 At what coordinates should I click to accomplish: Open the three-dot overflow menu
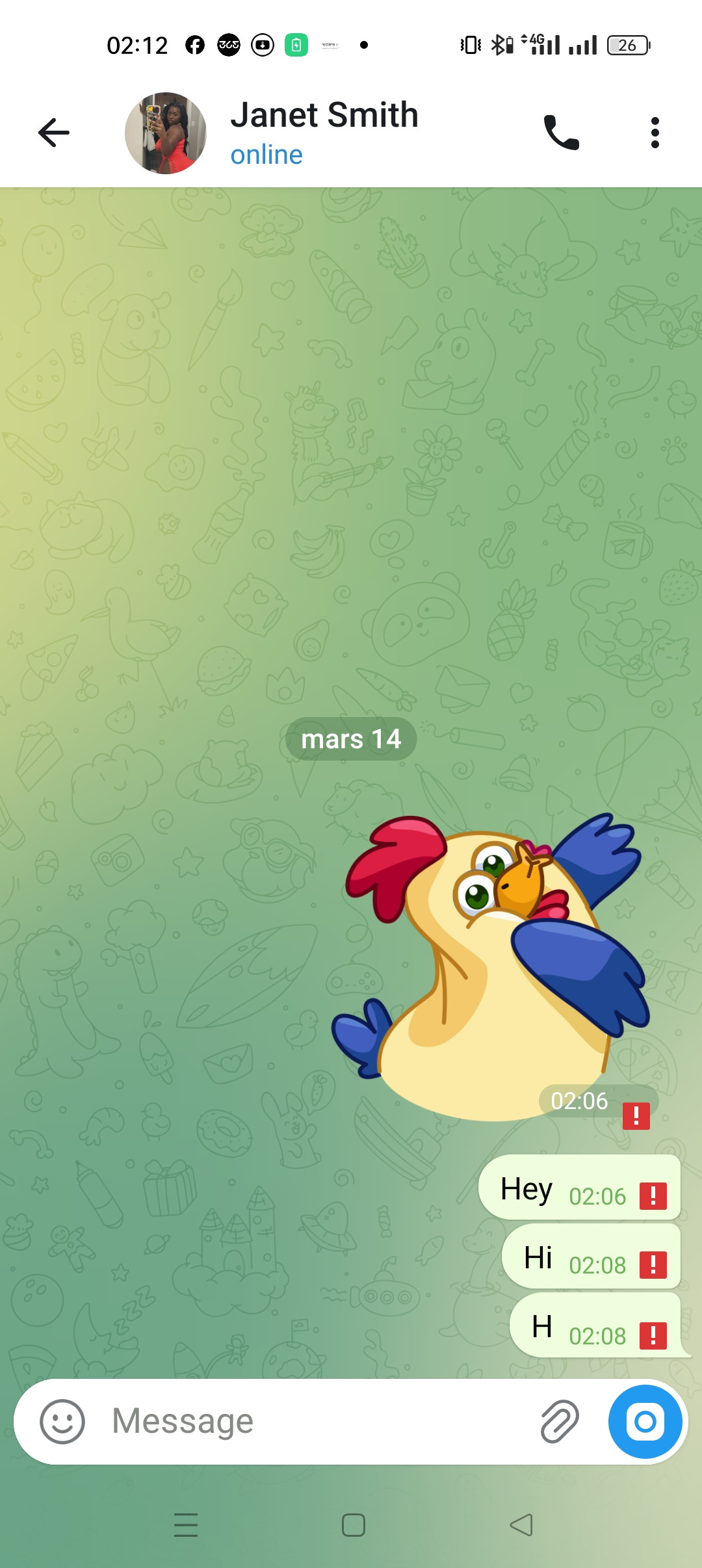tap(655, 133)
